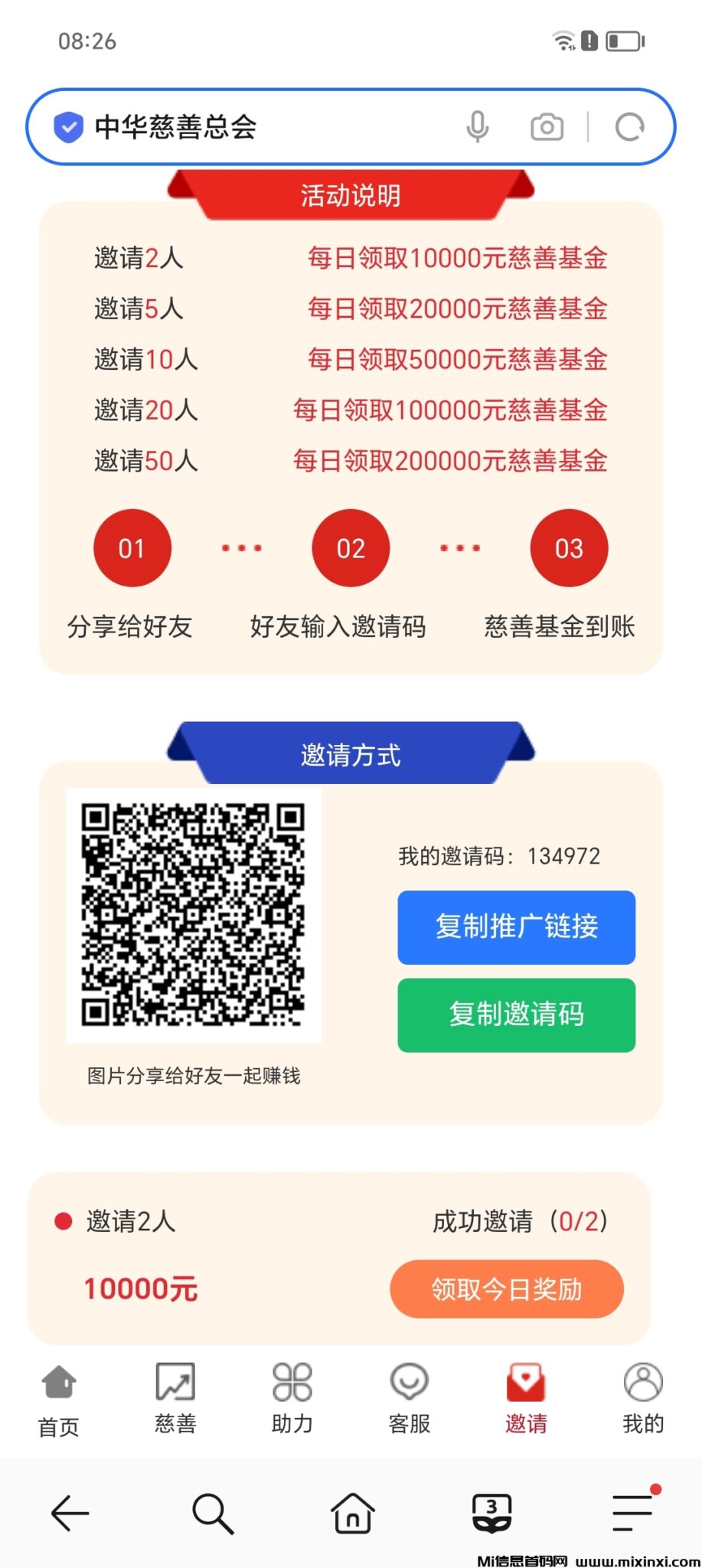This screenshot has width=702, height=1568.
Task: Click 复制推广链接 blue button
Action: [x=515, y=928]
